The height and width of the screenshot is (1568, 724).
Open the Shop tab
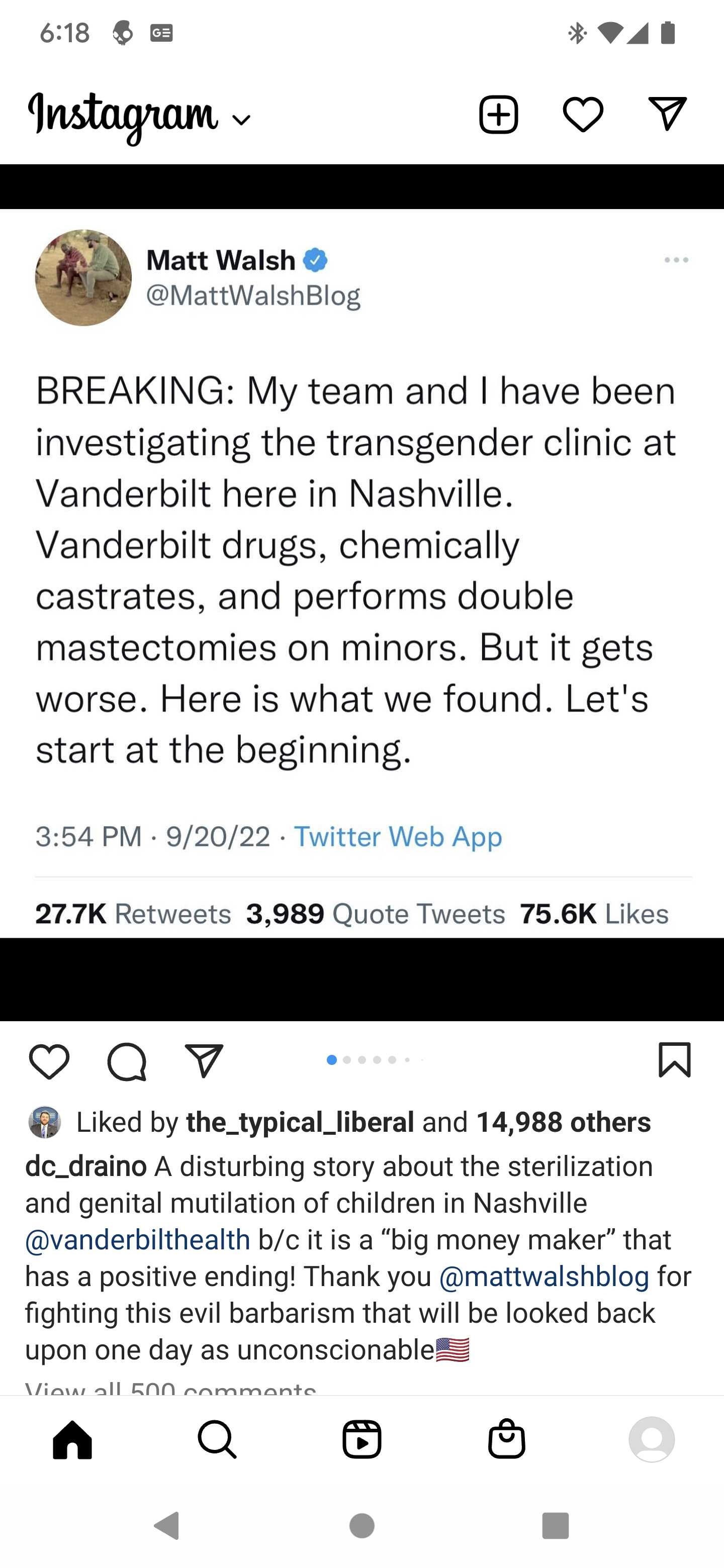507,1438
